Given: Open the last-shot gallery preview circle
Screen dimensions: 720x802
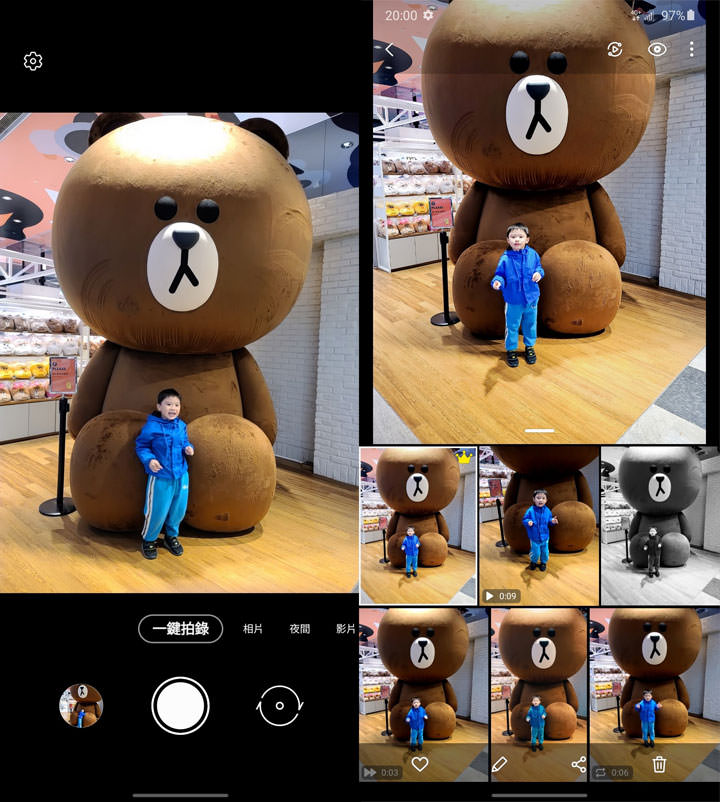Looking at the screenshot, I should [x=81, y=705].
